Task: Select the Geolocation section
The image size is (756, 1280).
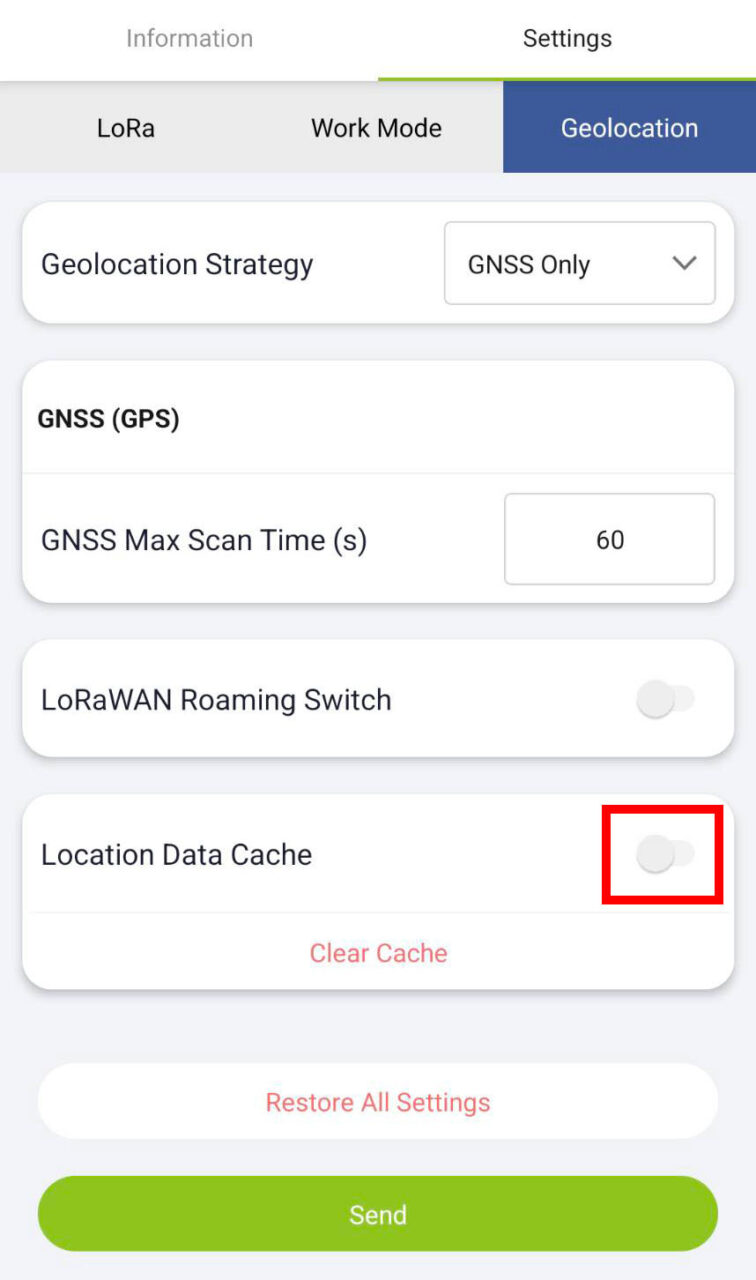Action: [629, 128]
